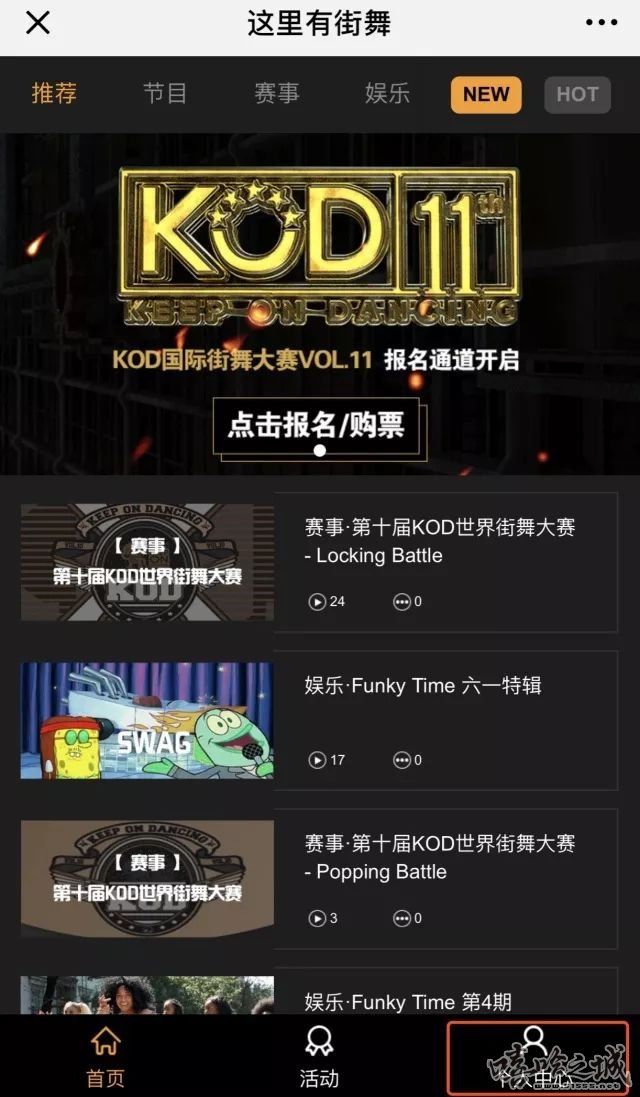
Task: Close the 这里有街舞 page
Action: point(37,23)
